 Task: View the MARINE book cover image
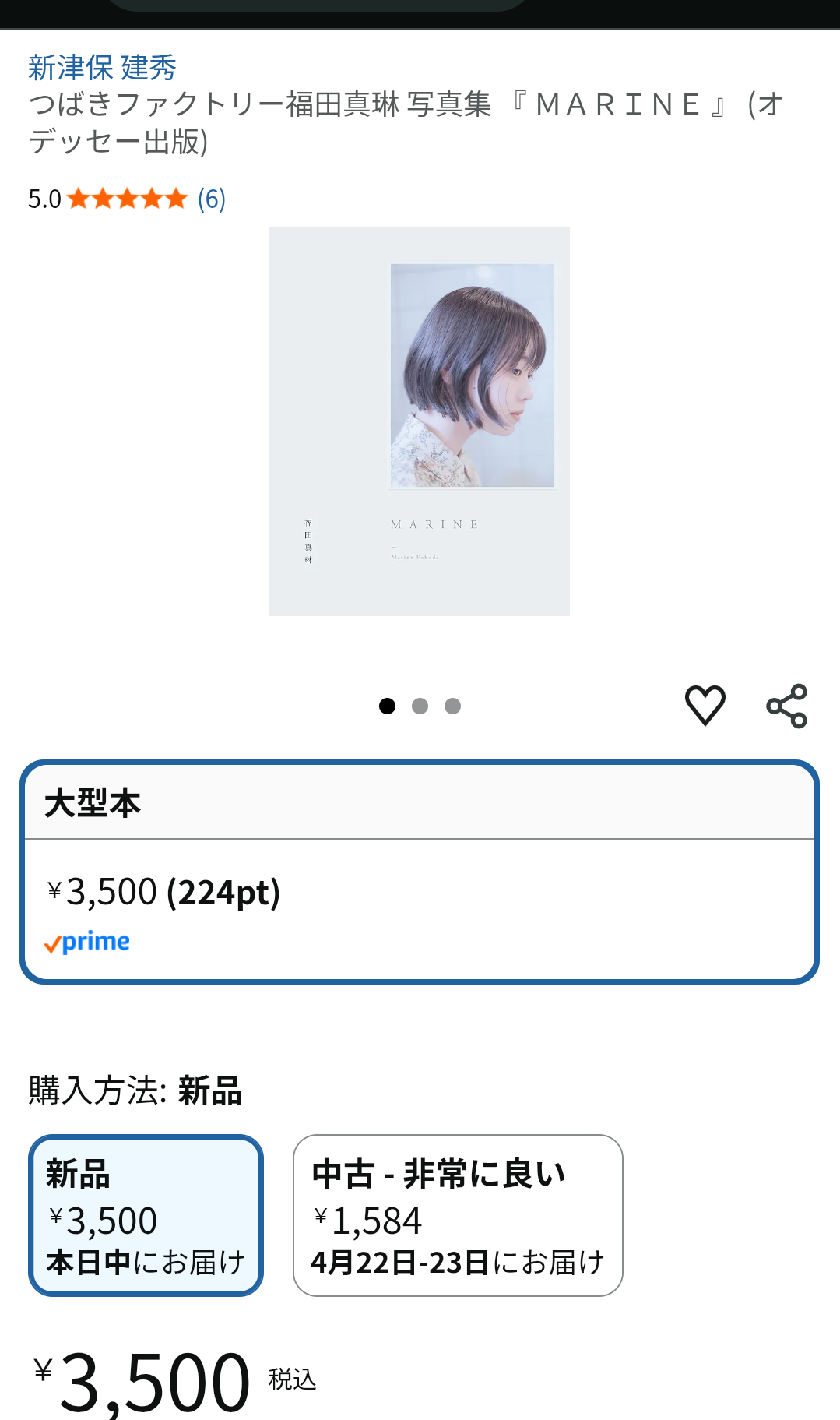point(419,421)
